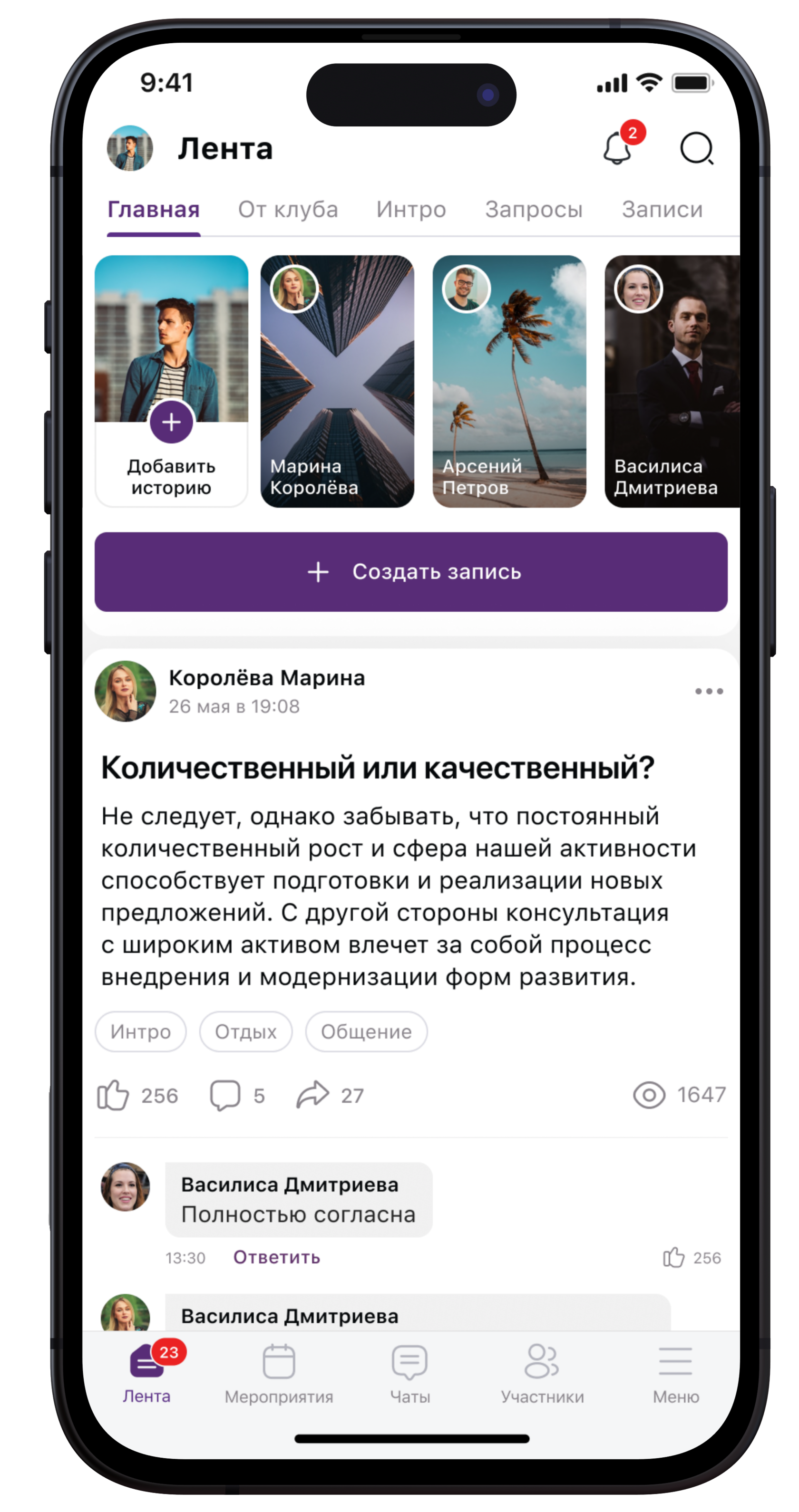Switch to the Интро tab

click(411, 210)
